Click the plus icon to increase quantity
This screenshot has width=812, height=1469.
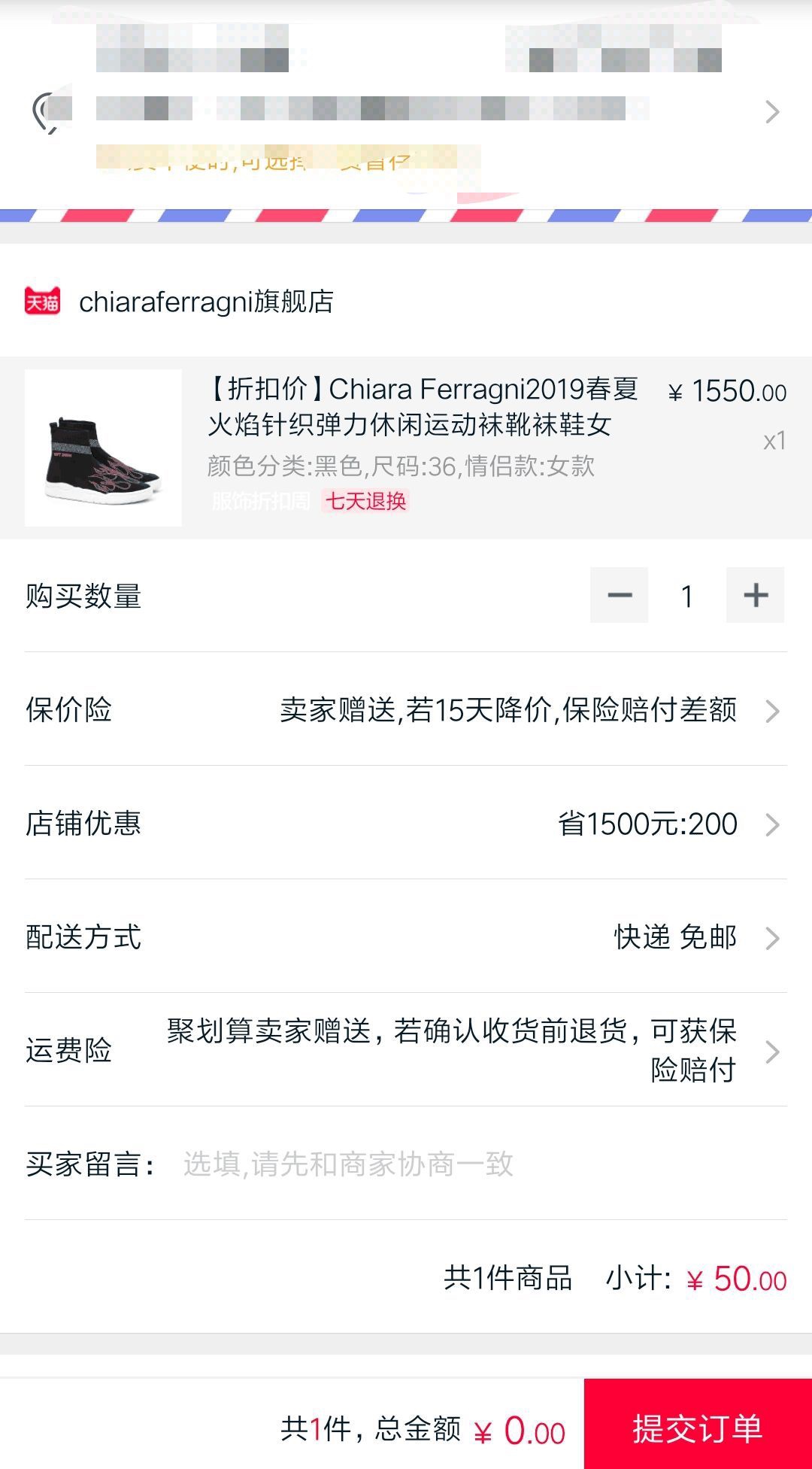click(x=755, y=595)
